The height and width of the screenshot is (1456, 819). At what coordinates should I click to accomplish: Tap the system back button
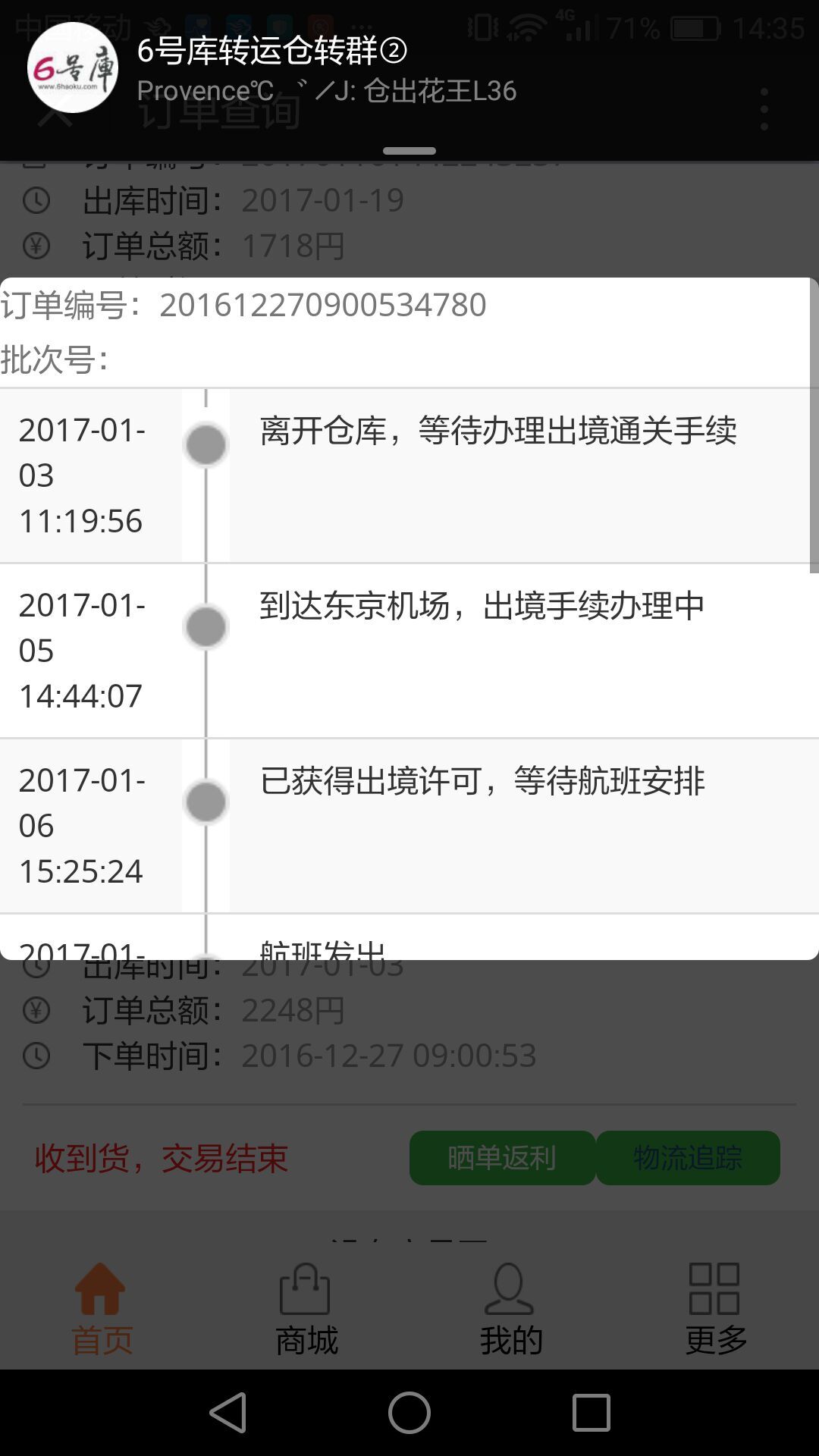click(x=227, y=1413)
